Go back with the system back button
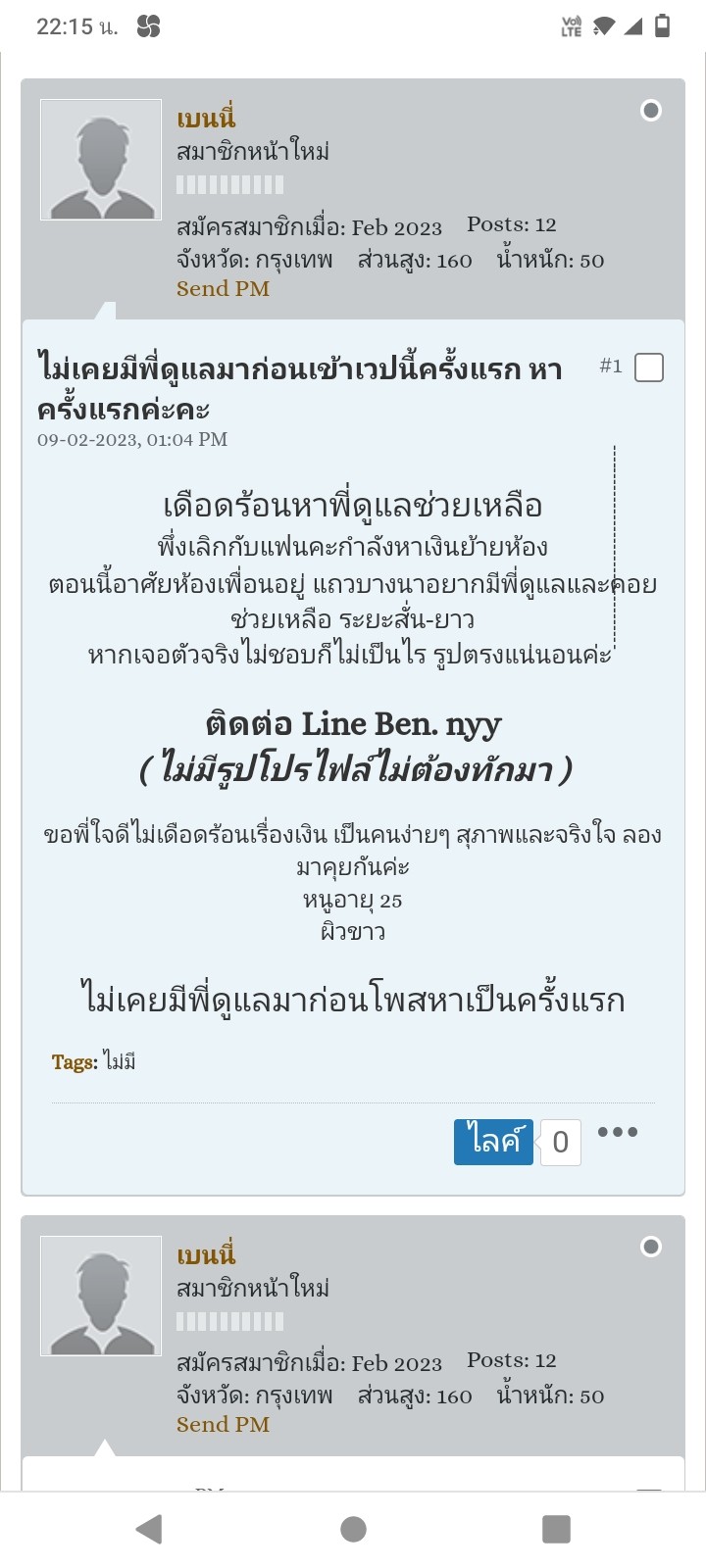 (x=149, y=1529)
